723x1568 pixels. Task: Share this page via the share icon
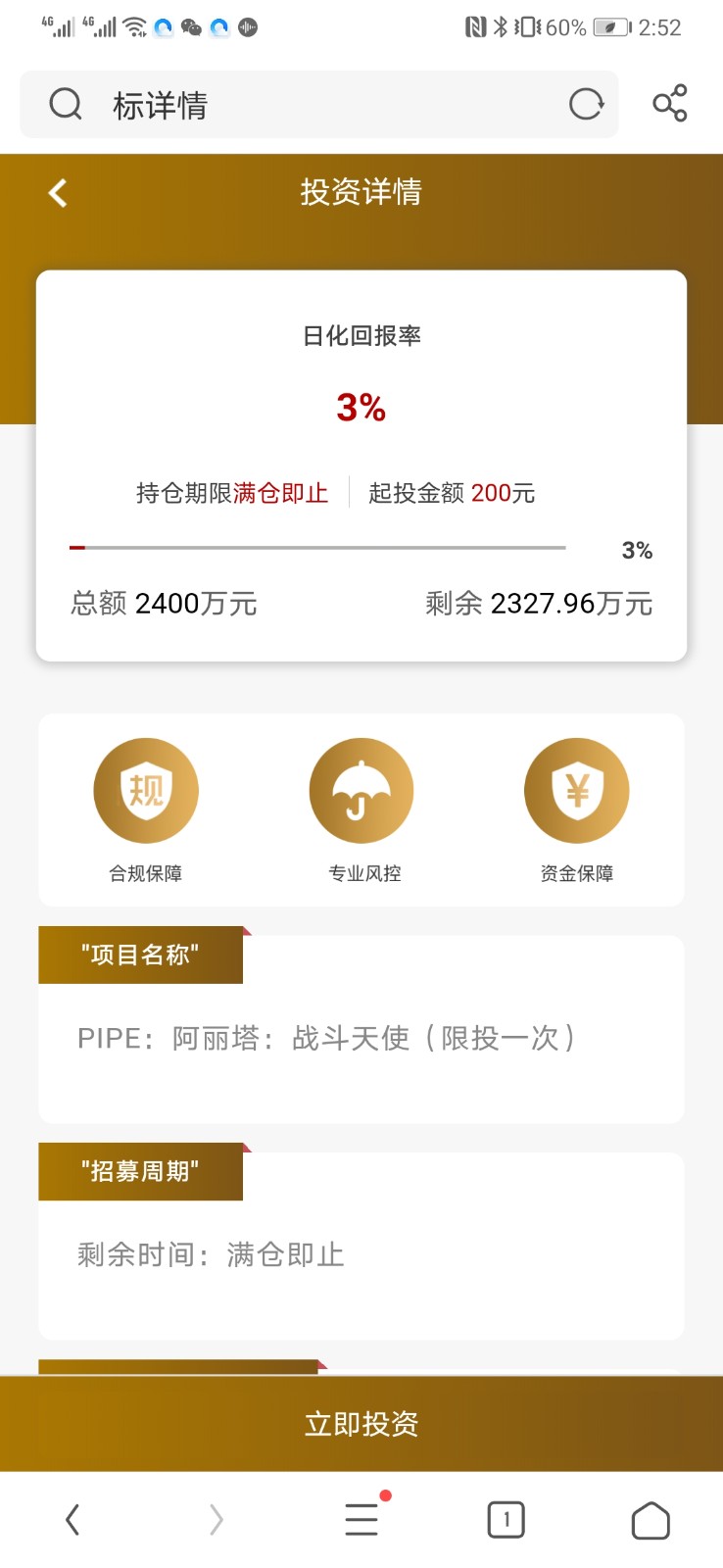[670, 103]
